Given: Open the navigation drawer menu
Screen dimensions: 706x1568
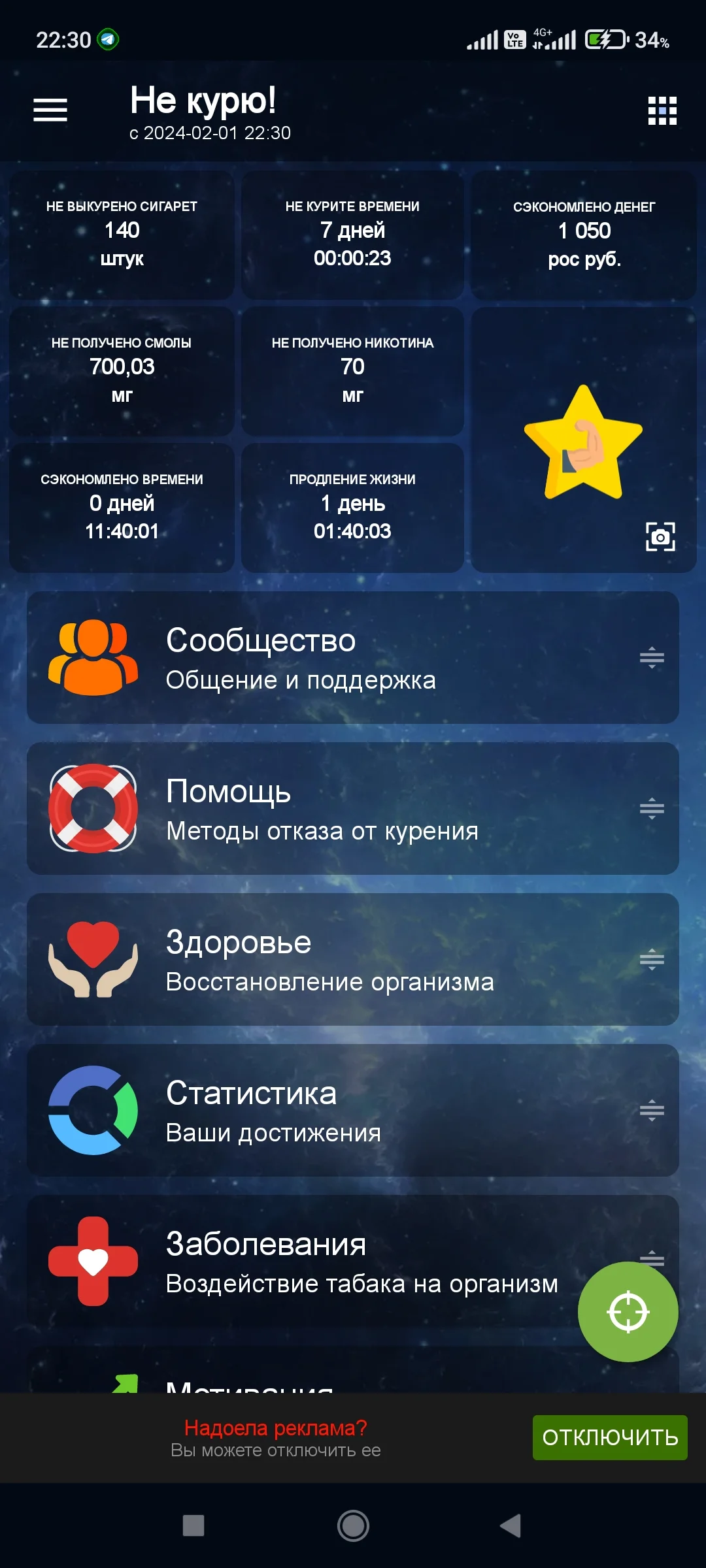Looking at the screenshot, I should tap(50, 110).
